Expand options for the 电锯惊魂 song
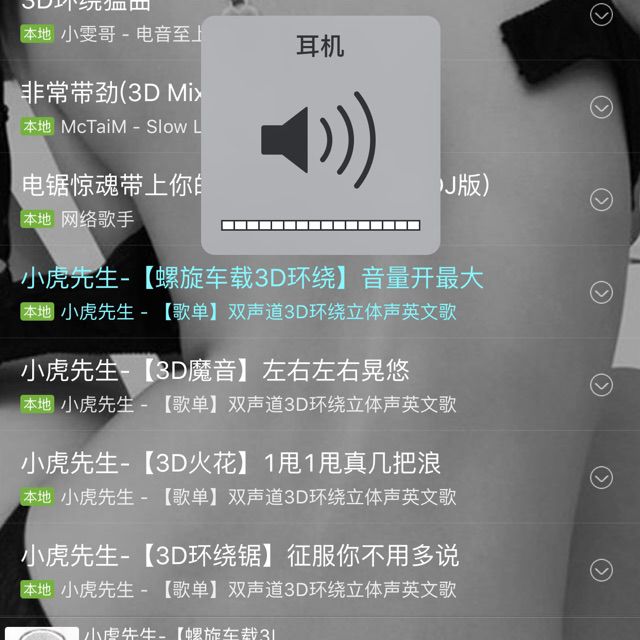640x640 pixels. point(601,200)
